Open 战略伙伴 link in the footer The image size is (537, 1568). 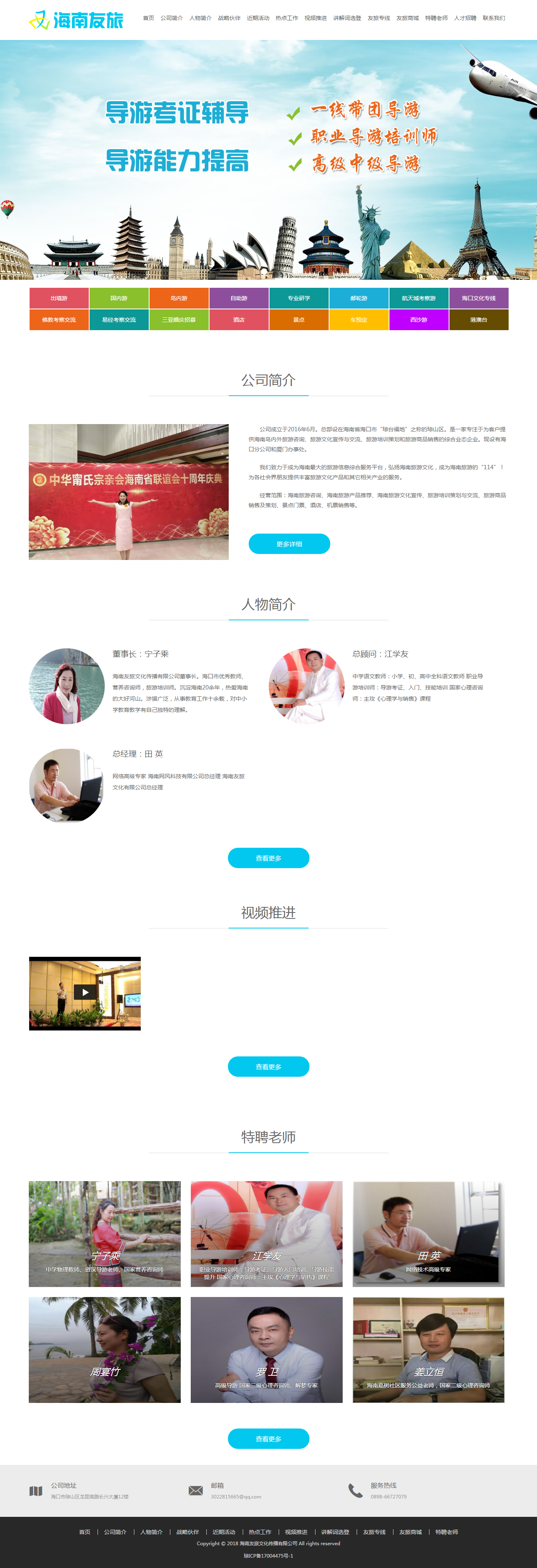coord(188,1532)
